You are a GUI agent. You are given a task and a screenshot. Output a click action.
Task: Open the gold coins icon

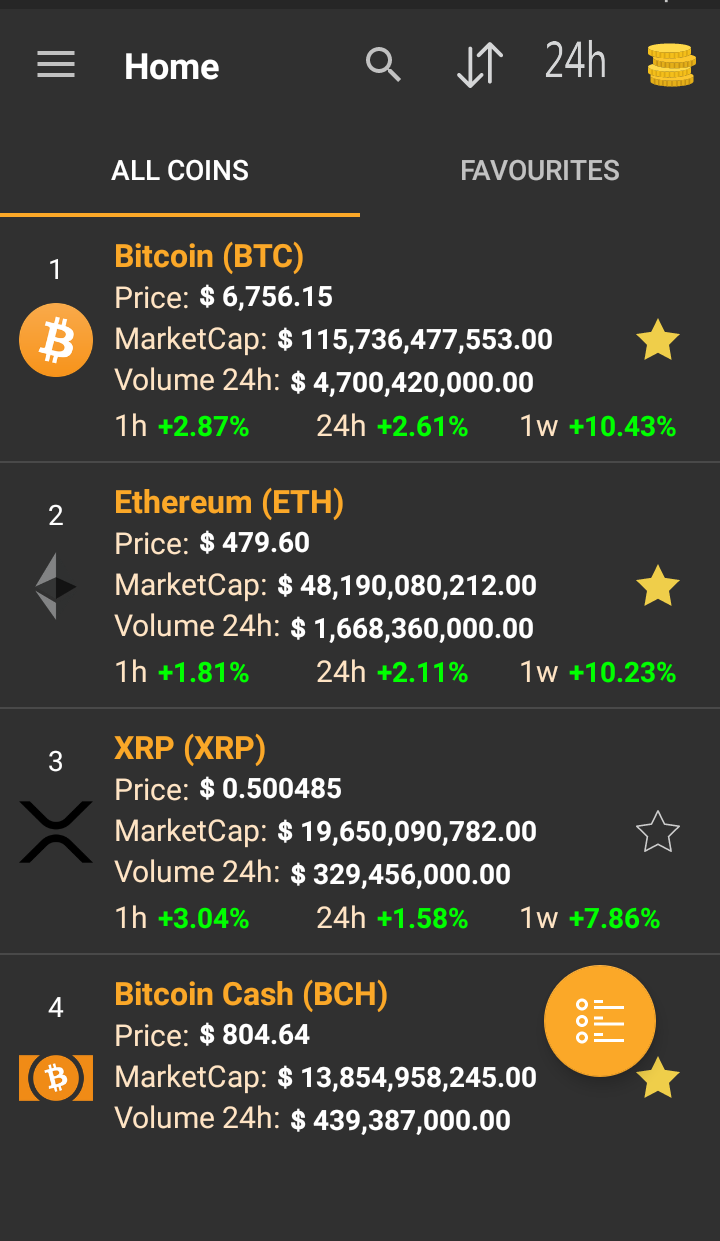(x=670, y=65)
